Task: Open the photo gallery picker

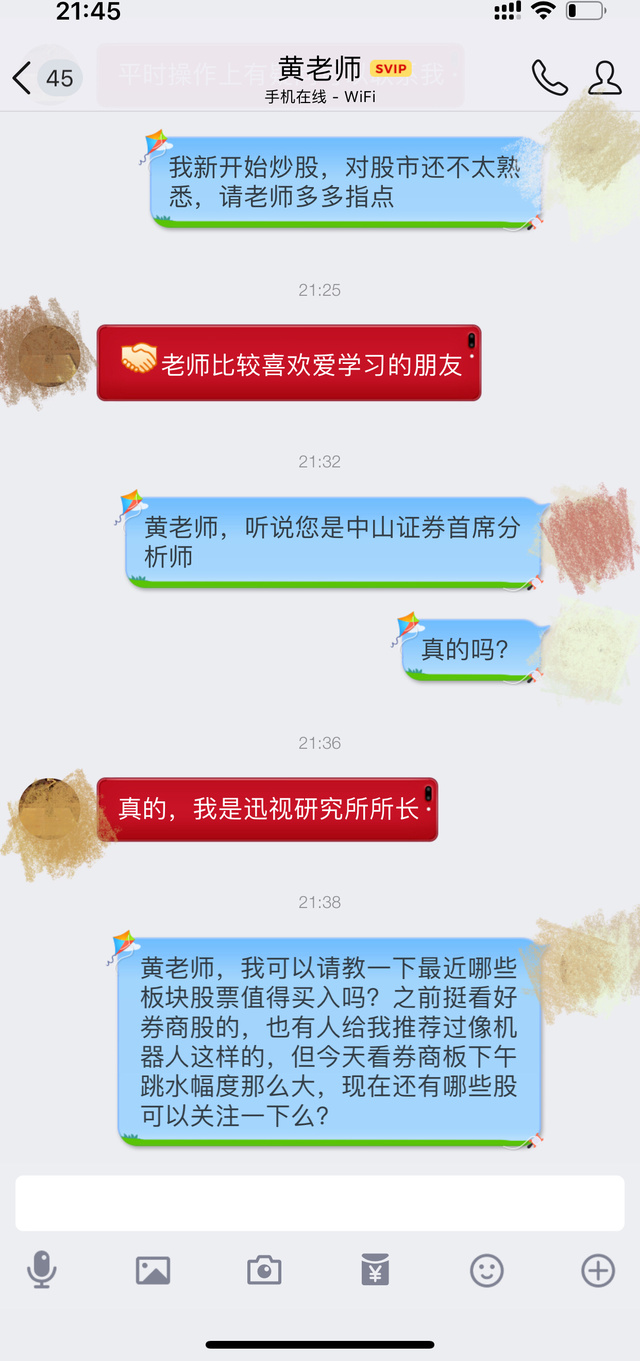Action: [x=153, y=1270]
